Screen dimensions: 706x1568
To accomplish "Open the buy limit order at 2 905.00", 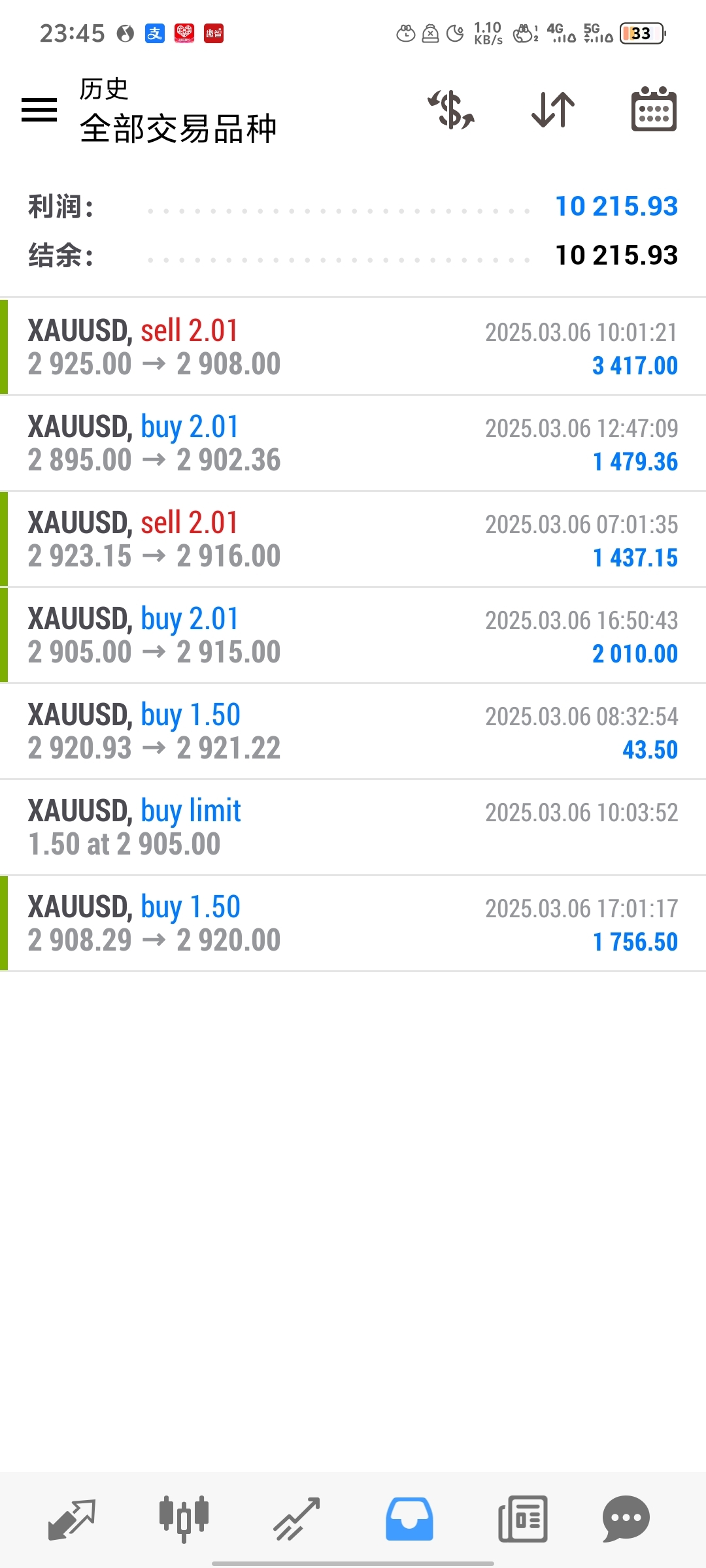I will pos(353,827).
